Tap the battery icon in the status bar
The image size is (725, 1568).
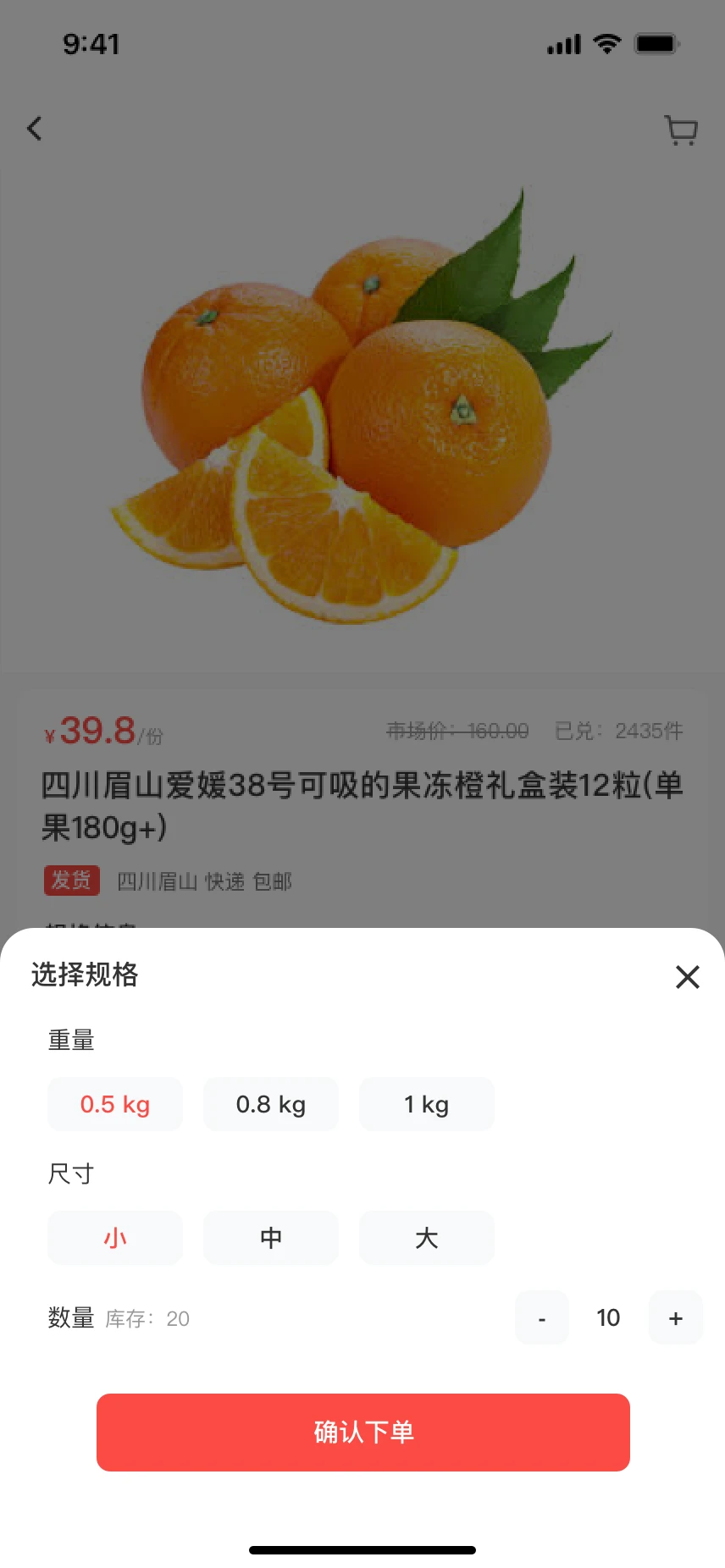655,43
